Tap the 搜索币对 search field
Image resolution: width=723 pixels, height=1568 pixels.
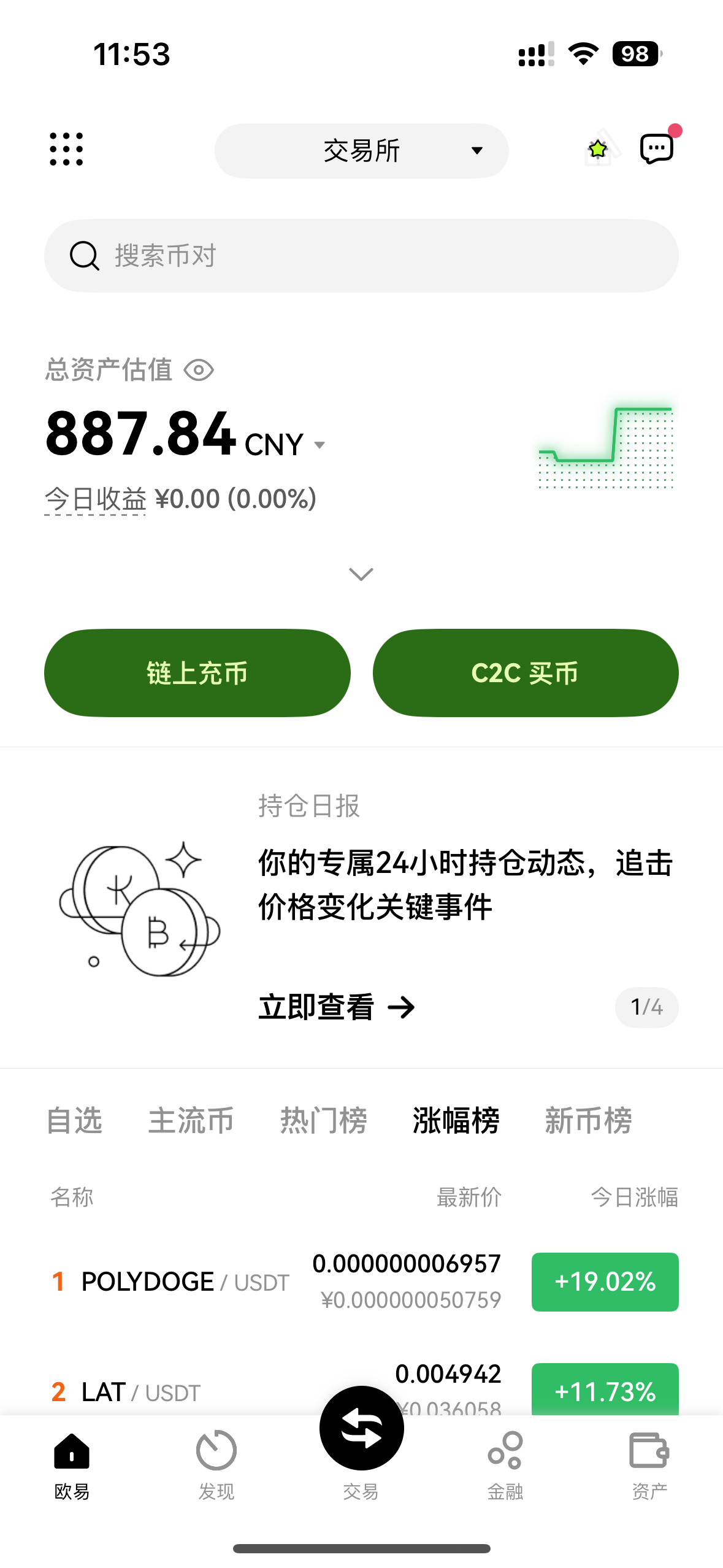pyautogui.click(x=361, y=256)
